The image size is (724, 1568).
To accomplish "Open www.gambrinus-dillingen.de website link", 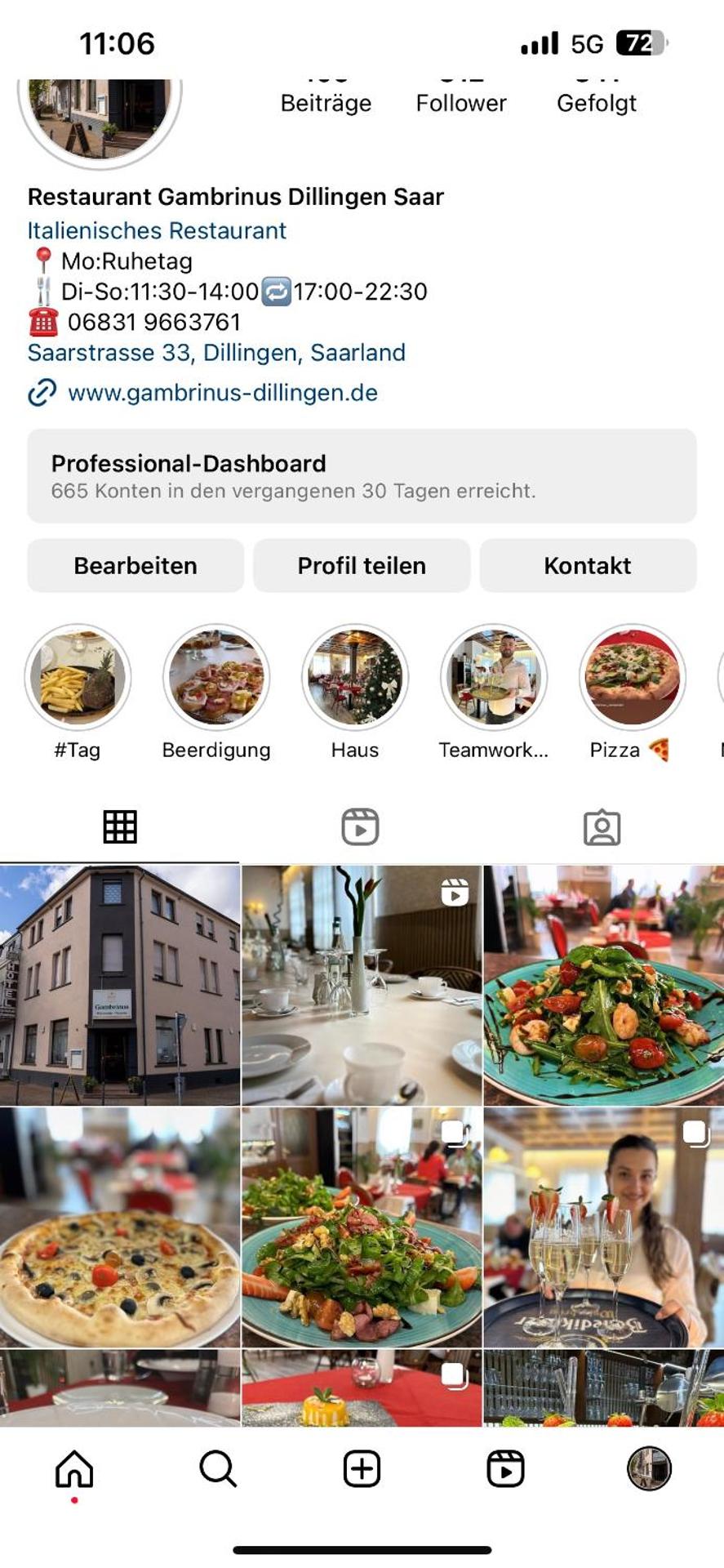I will point(222,393).
